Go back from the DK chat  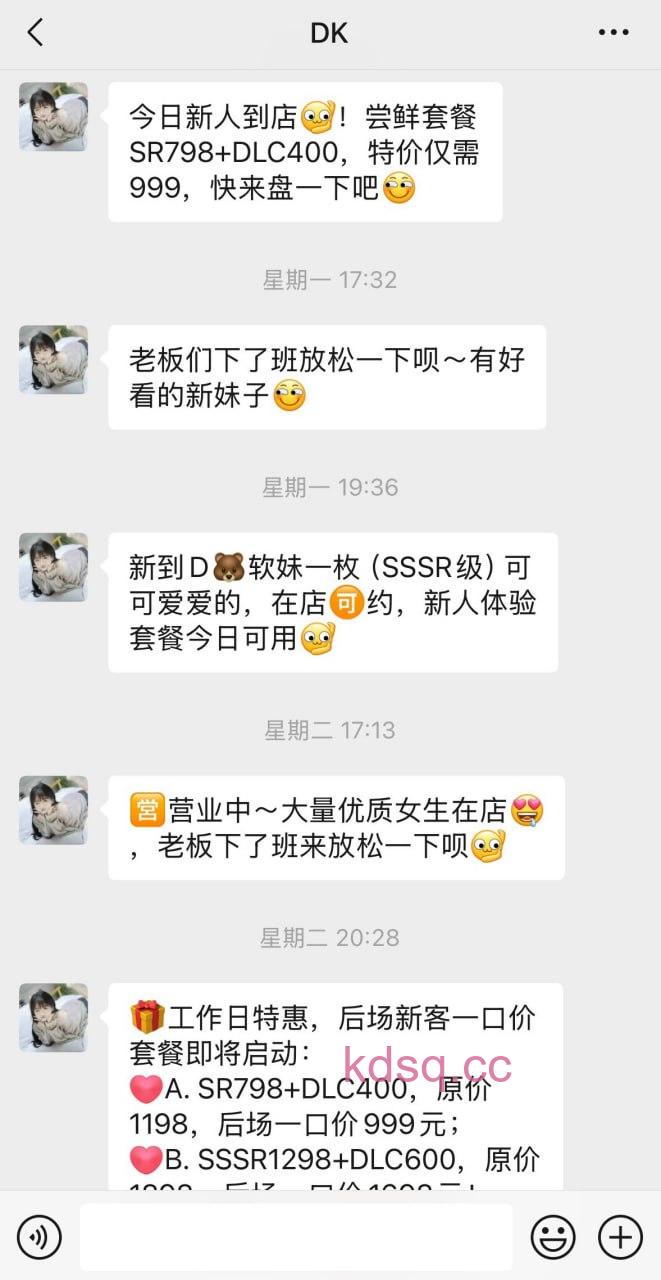point(35,33)
